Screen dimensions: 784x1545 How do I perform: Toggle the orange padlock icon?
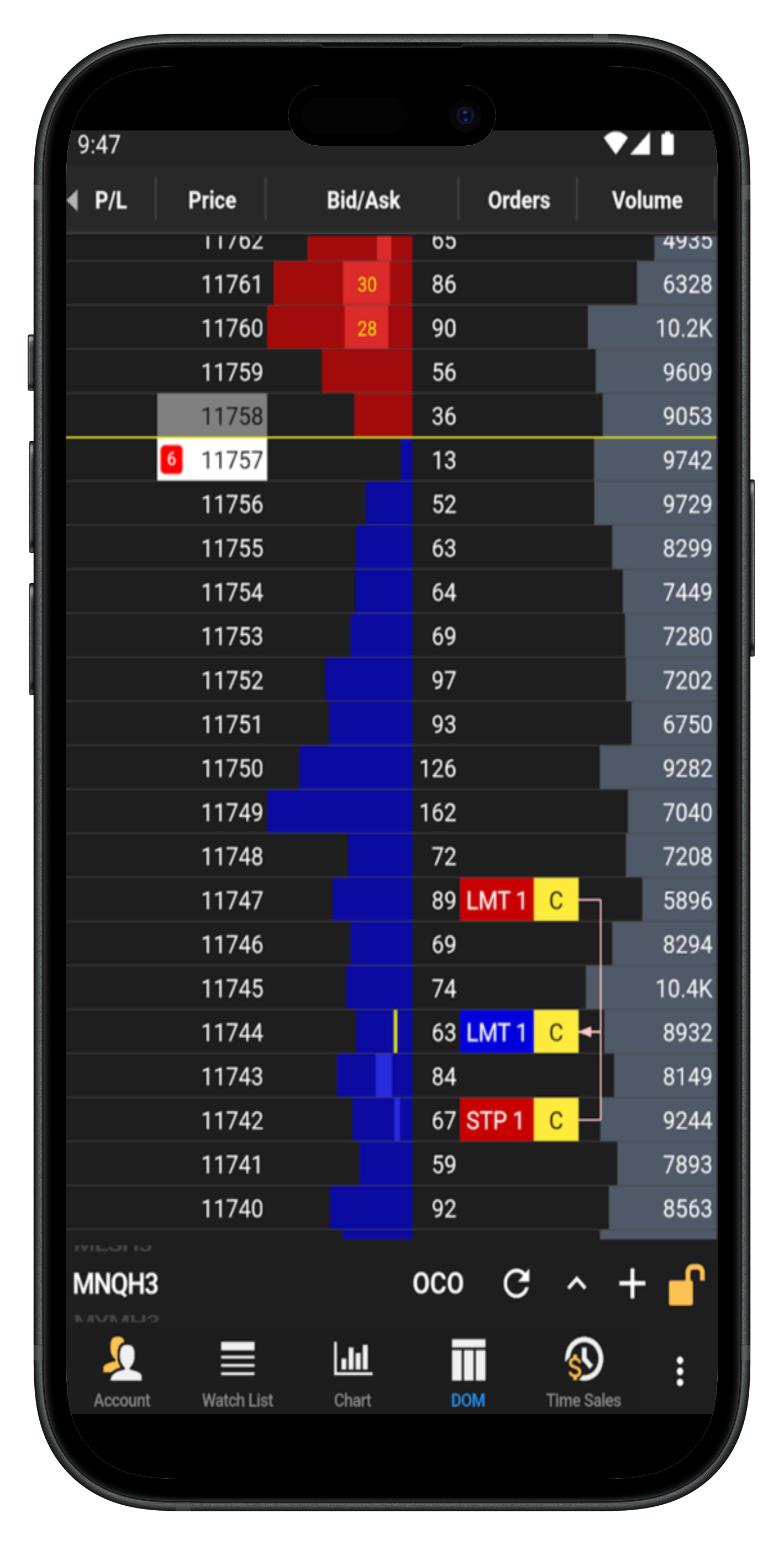686,1284
